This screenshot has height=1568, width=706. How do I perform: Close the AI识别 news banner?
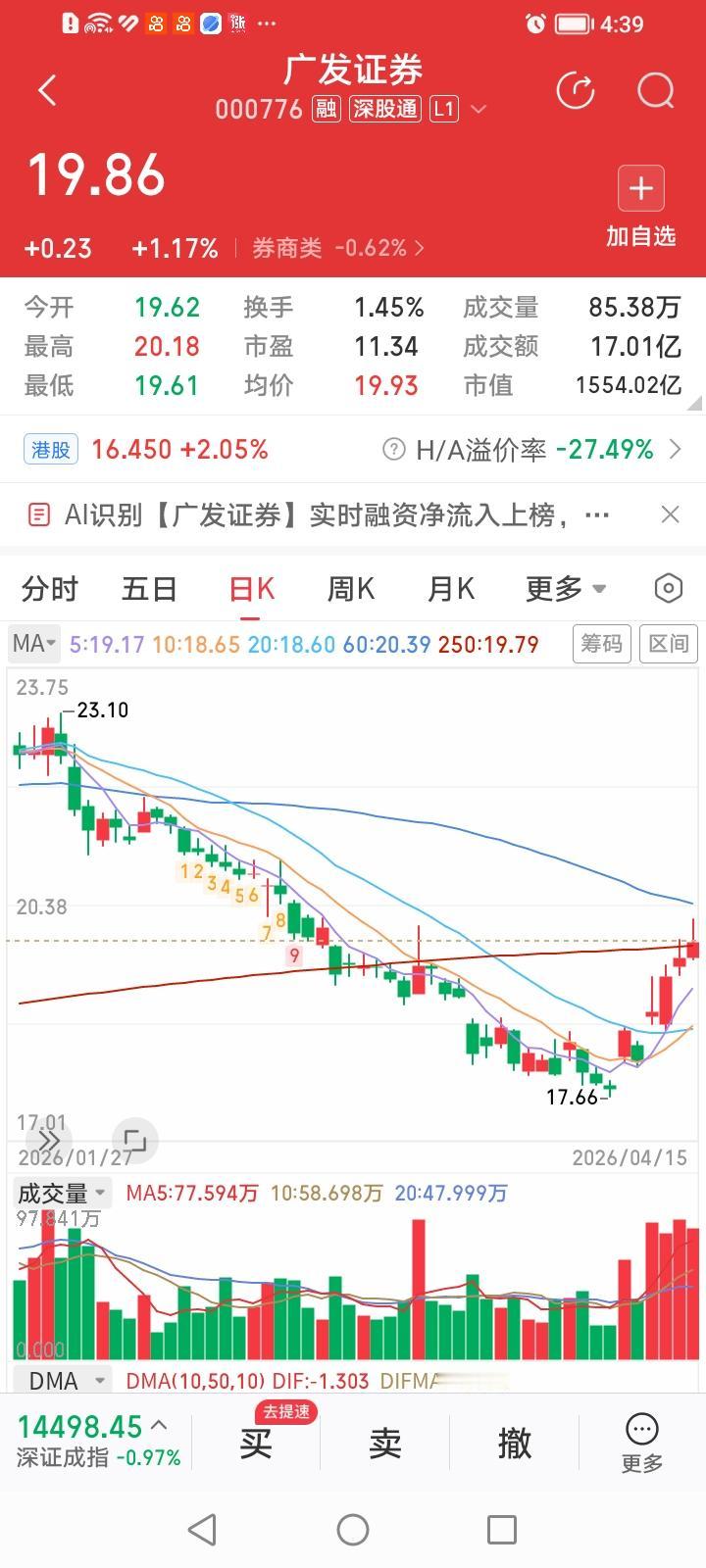click(x=670, y=514)
